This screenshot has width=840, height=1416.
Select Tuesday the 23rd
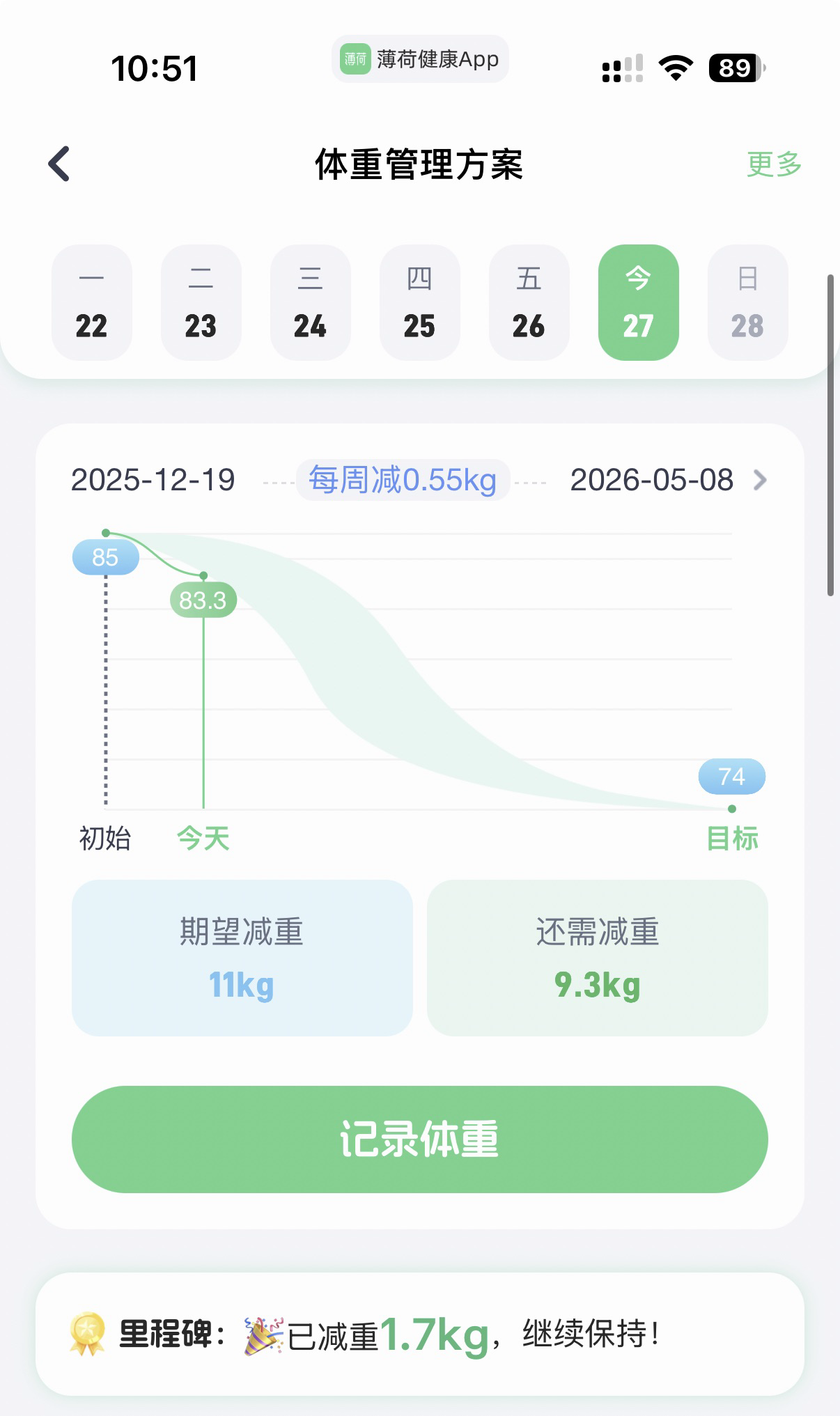(201, 303)
